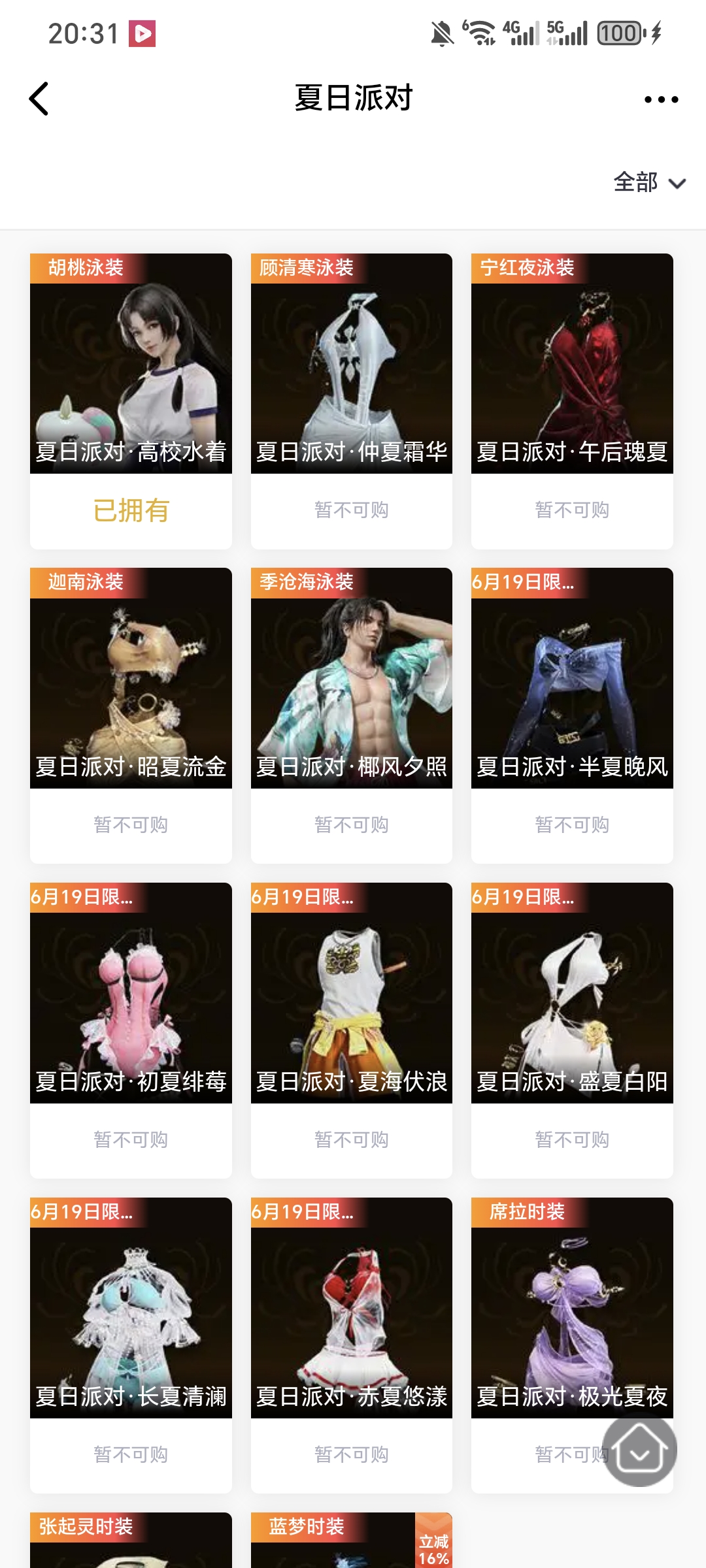View 夏日派对·椰风夕照 outfit
Screen dimensions: 706x1568
pyautogui.click(x=352, y=679)
